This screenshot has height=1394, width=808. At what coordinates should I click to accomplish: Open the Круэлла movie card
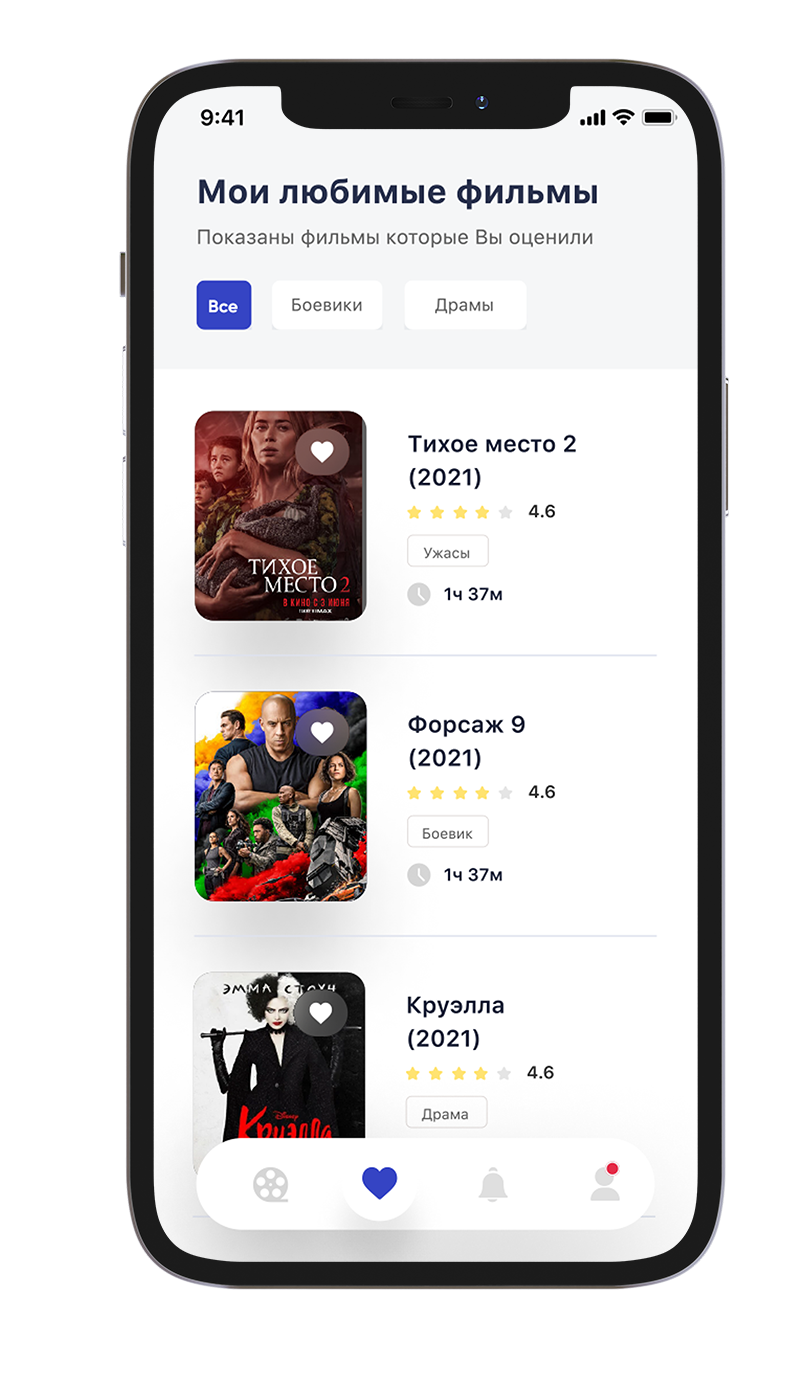coord(456,1021)
